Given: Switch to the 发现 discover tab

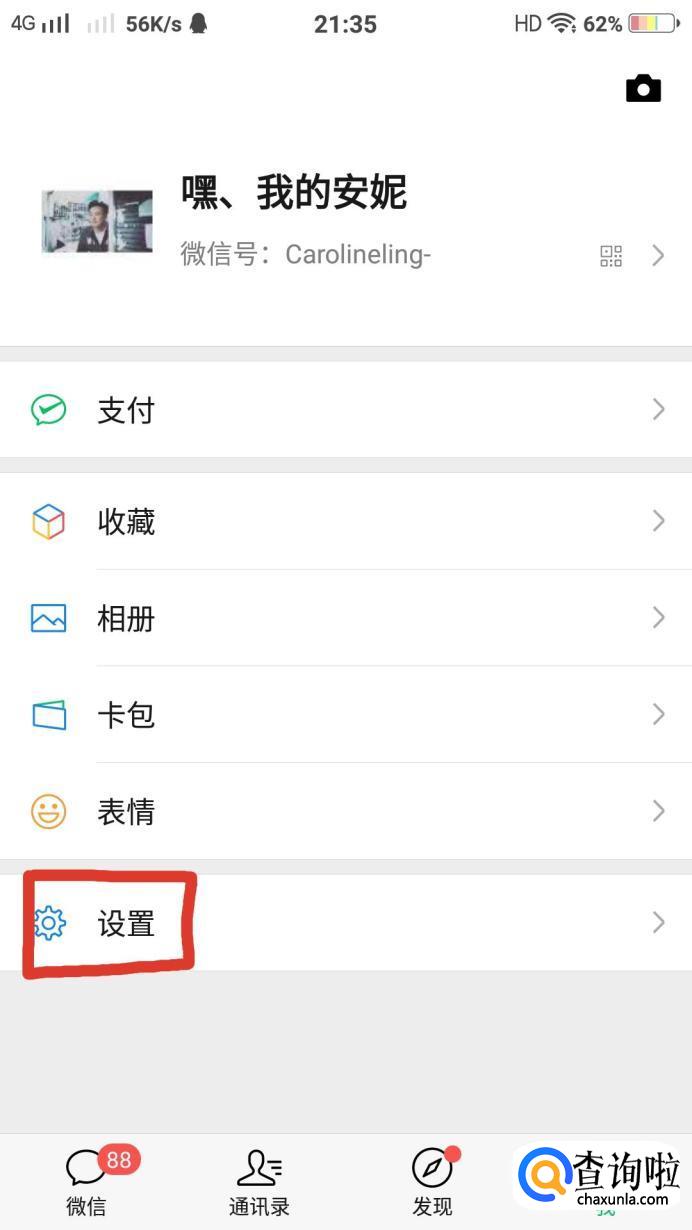Looking at the screenshot, I should [x=432, y=1181].
